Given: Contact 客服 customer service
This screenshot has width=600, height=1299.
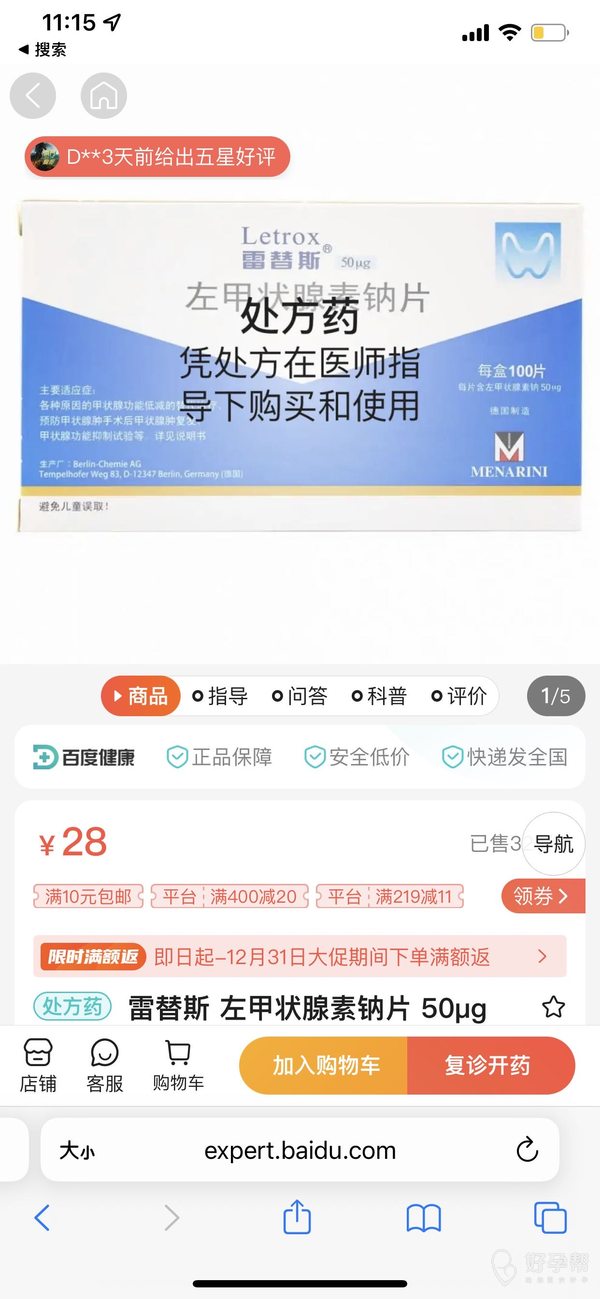Looking at the screenshot, I should [104, 1065].
